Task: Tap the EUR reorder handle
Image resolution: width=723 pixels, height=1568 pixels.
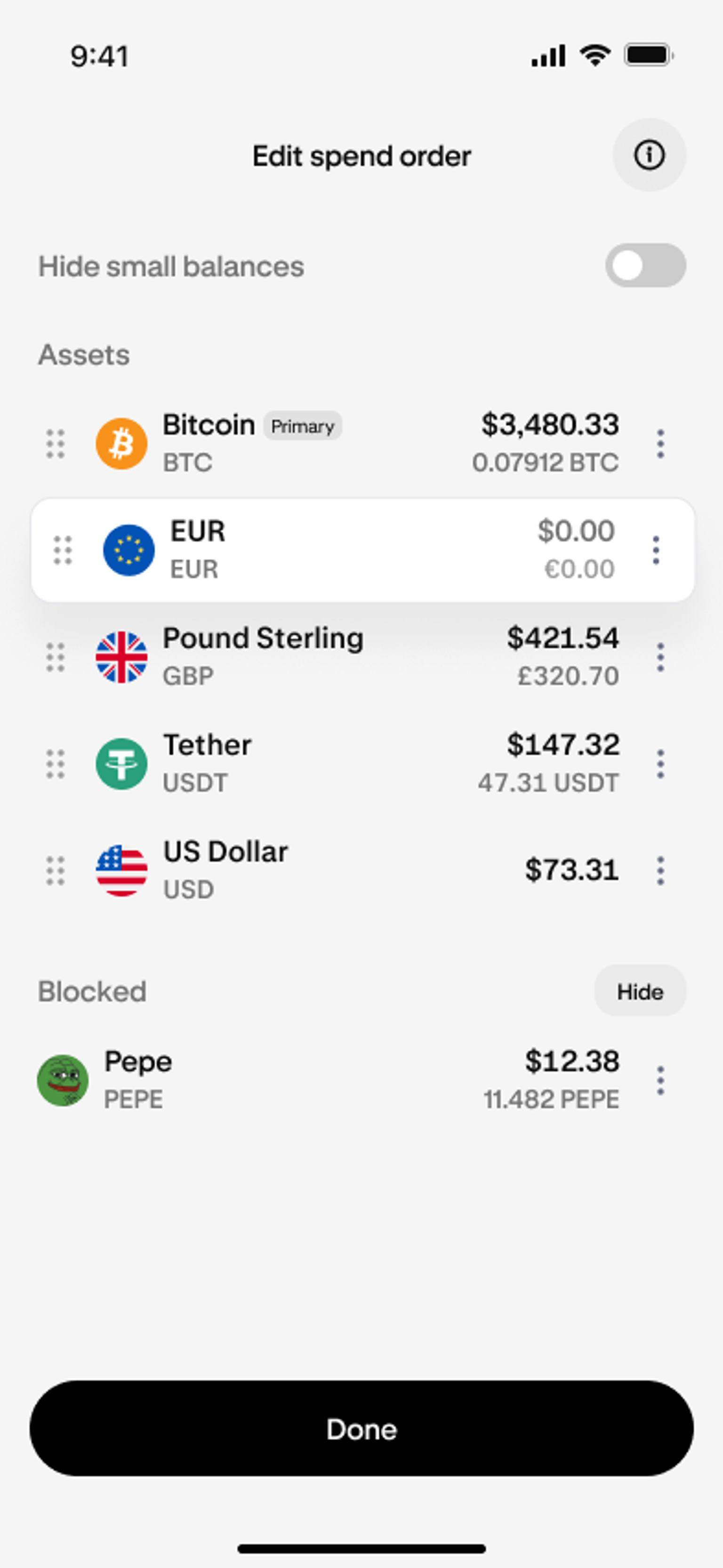Action: click(63, 550)
